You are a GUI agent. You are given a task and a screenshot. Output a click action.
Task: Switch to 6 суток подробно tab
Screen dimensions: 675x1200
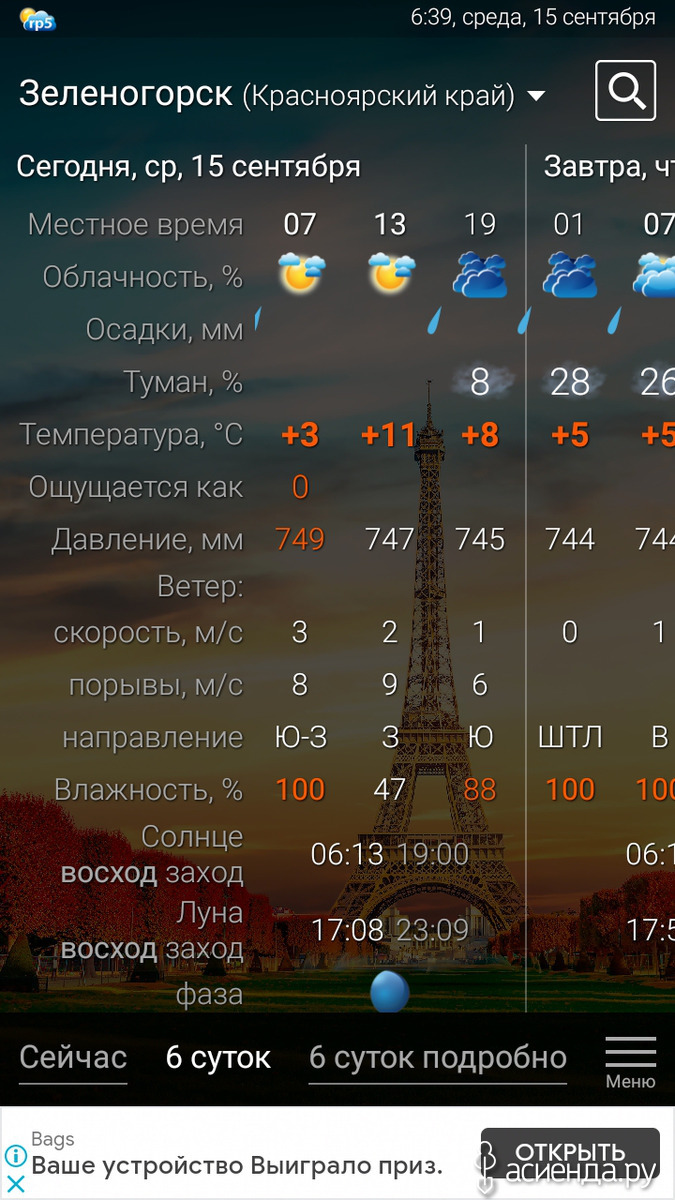point(438,1057)
